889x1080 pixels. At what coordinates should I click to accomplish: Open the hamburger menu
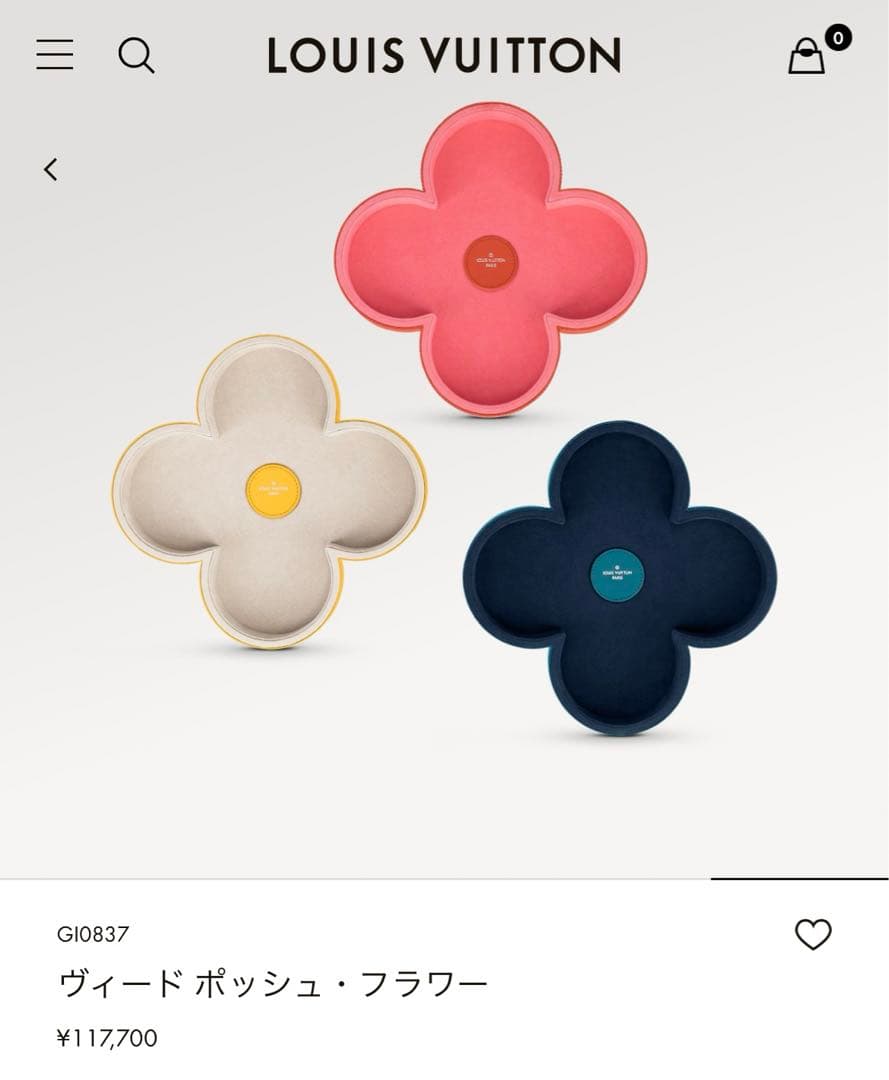click(55, 54)
